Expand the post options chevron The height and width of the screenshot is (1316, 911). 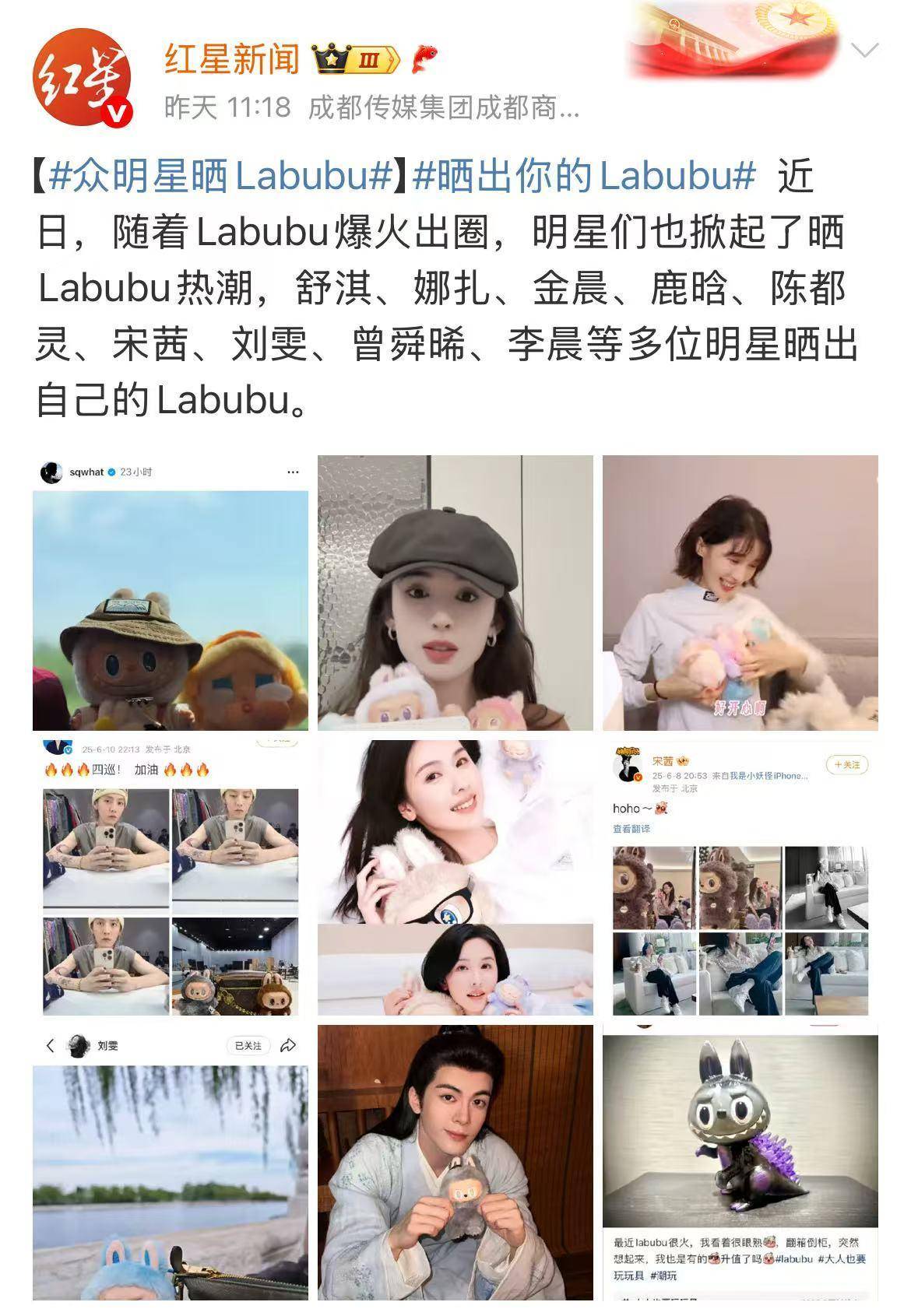pyautogui.click(x=865, y=51)
